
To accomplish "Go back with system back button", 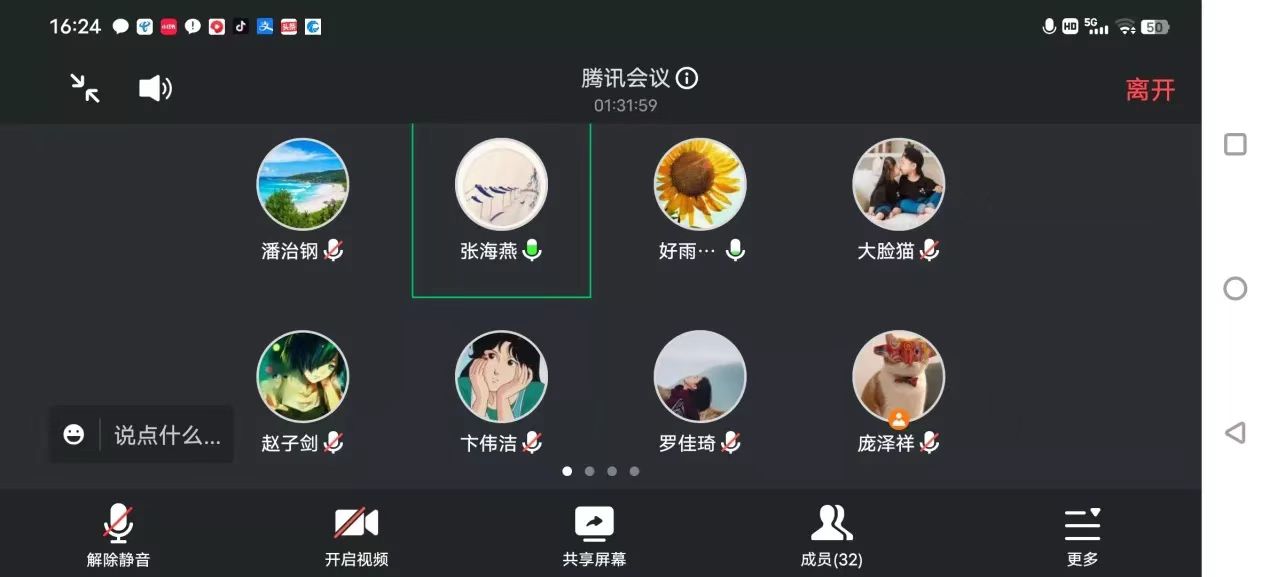I will tap(1235, 433).
